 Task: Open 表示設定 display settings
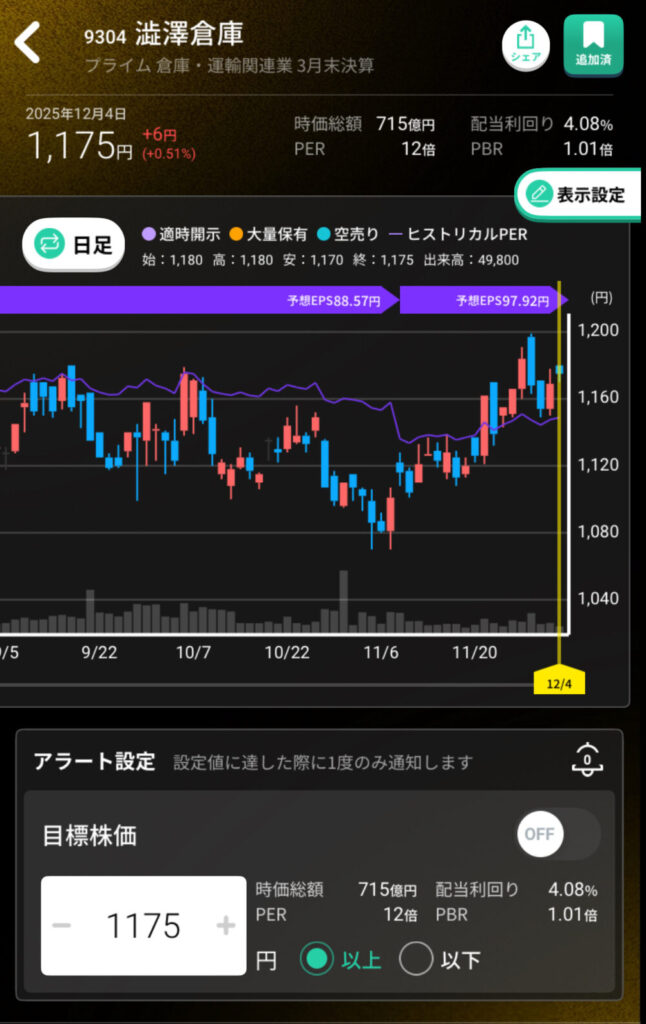click(x=578, y=194)
